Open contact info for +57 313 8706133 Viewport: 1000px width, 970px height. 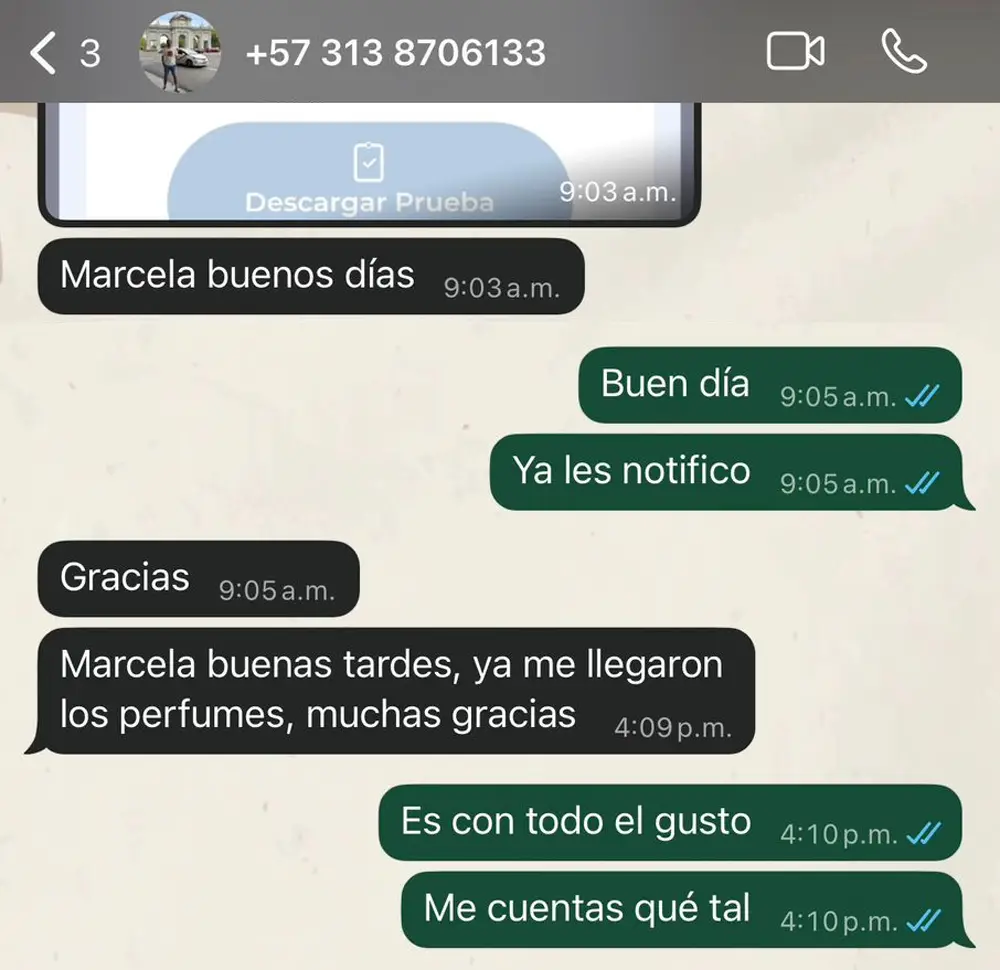395,53
